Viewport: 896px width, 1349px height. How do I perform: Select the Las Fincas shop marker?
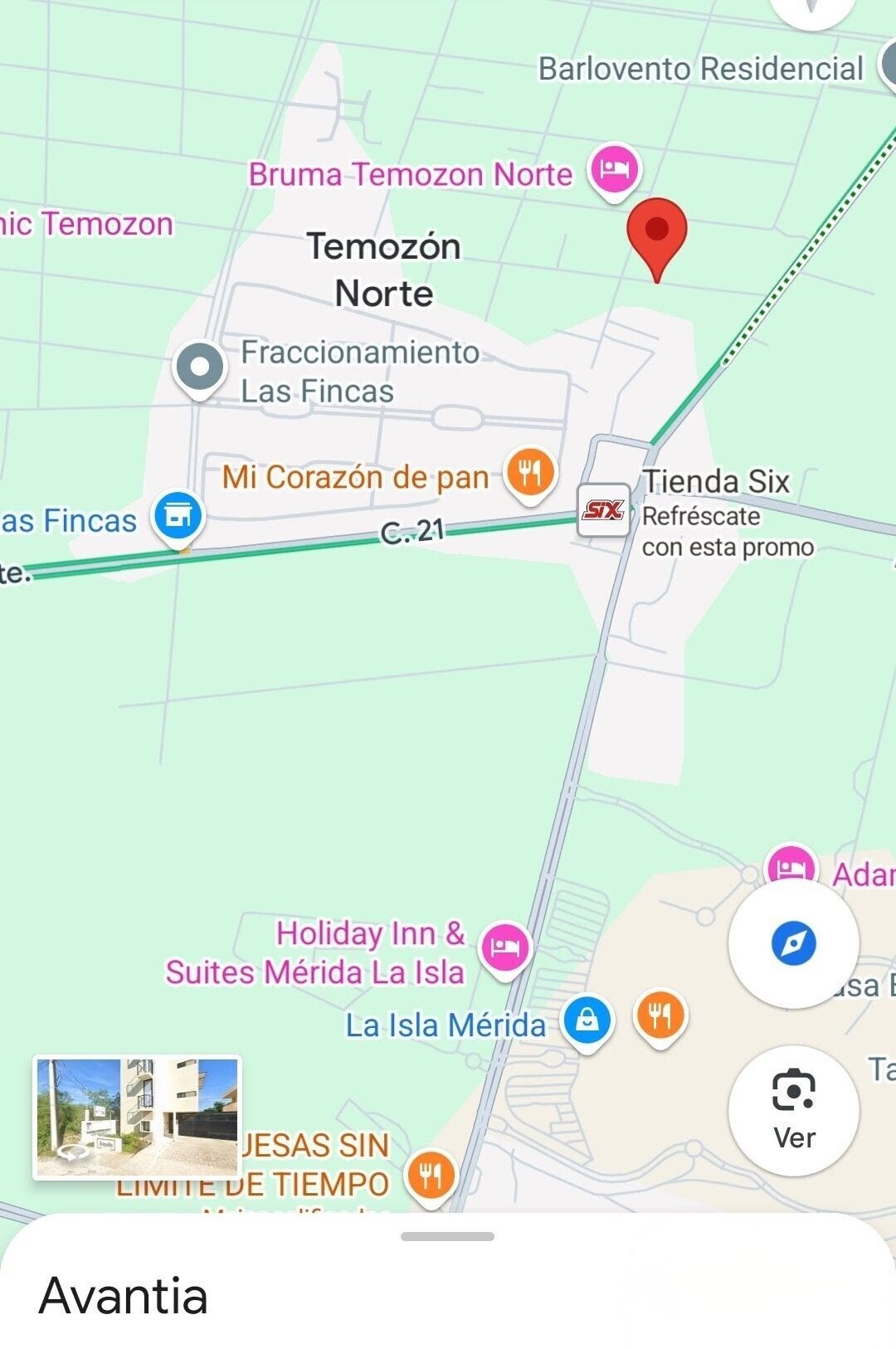pyautogui.click(x=178, y=516)
